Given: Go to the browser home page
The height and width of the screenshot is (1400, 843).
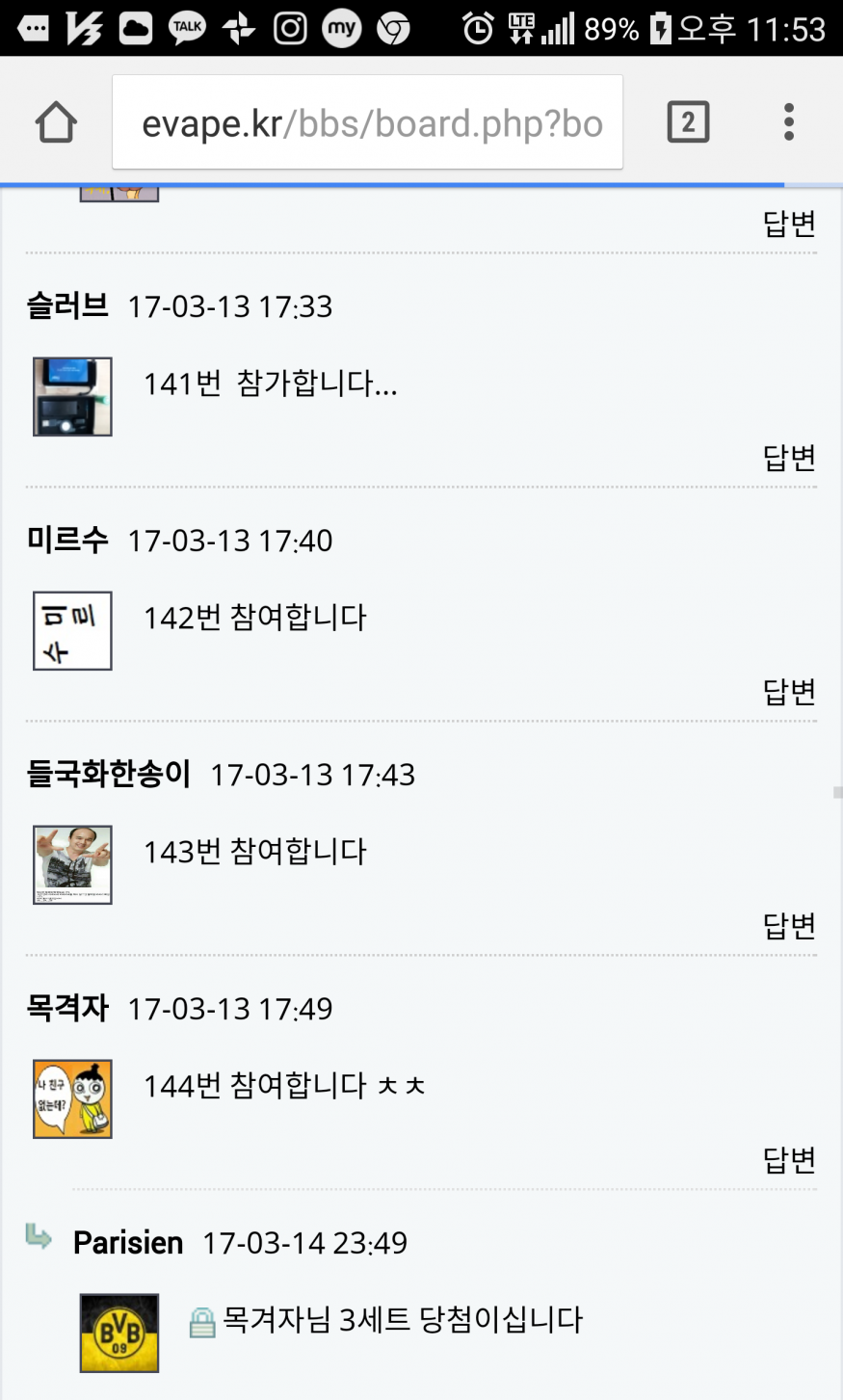Looking at the screenshot, I should pos(56,122).
